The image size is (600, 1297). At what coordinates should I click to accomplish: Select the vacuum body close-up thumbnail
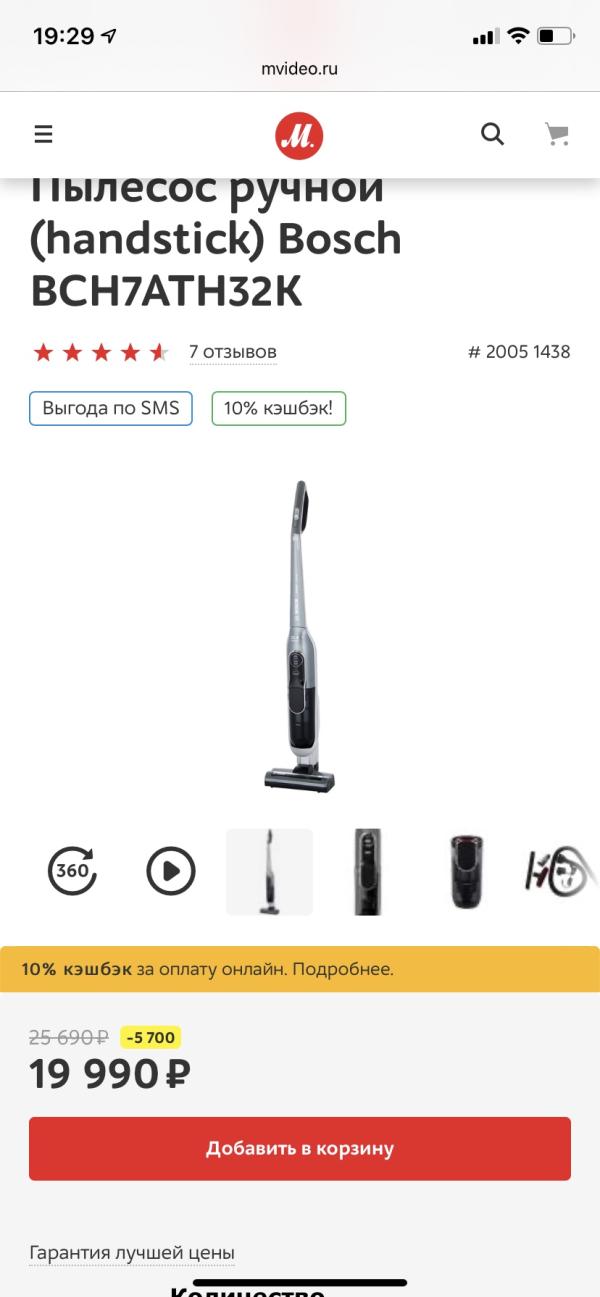coord(368,871)
